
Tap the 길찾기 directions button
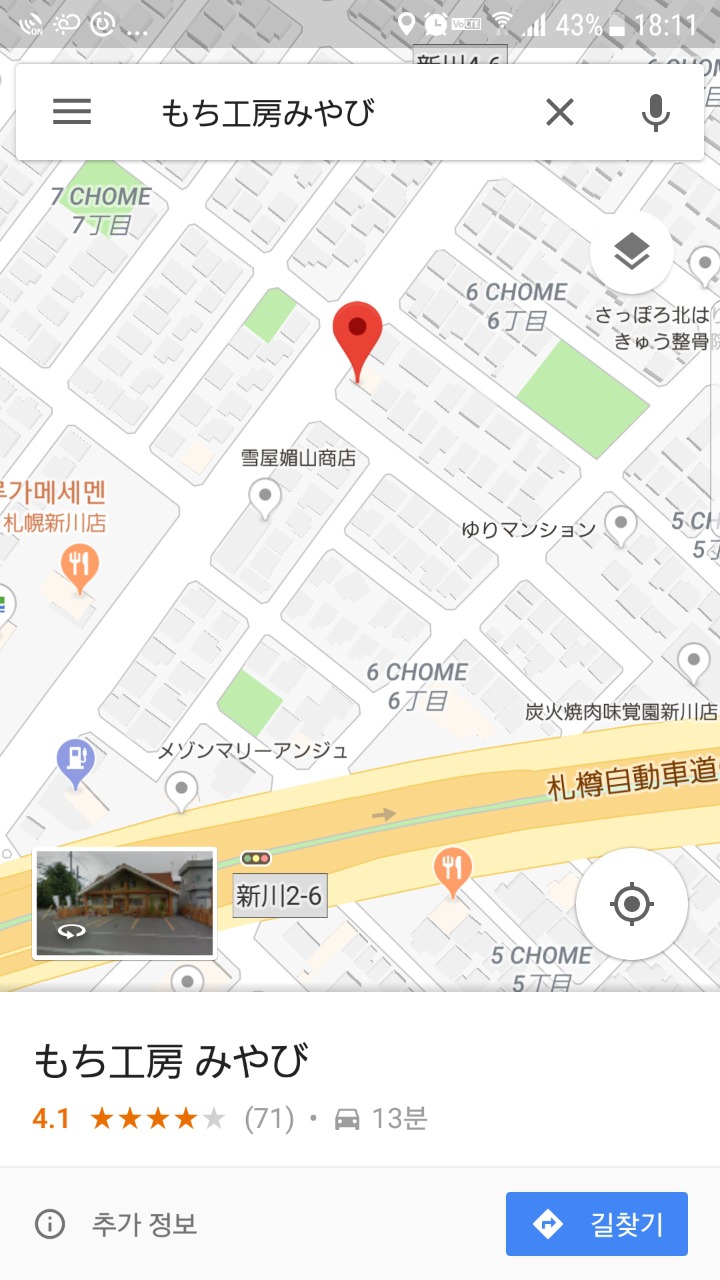point(597,1223)
